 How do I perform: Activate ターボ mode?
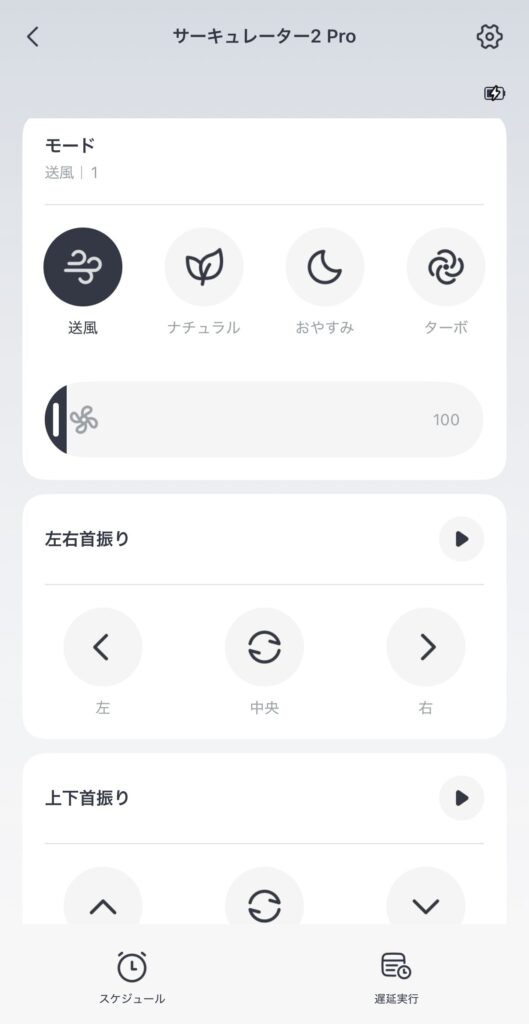tap(446, 266)
